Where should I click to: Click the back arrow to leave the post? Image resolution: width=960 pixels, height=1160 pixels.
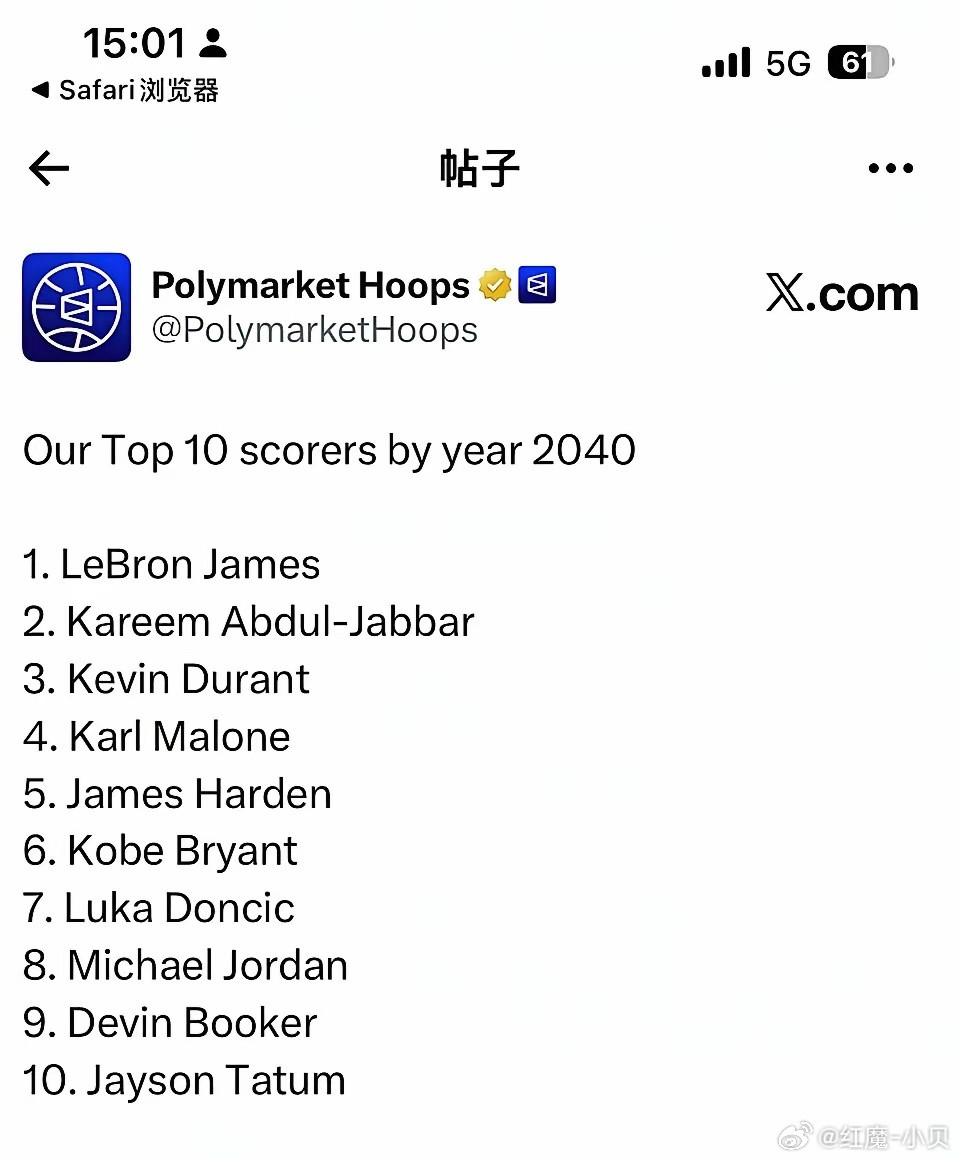[47, 168]
